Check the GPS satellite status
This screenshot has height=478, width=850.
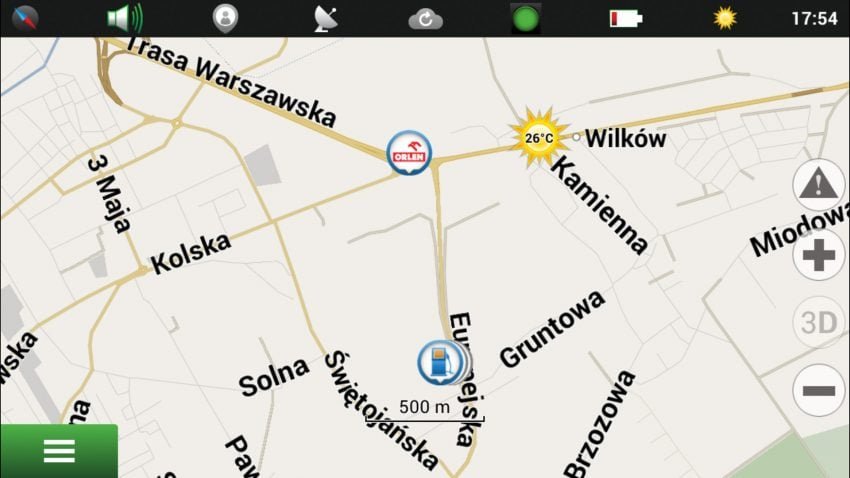pyautogui.click(x=326, y=18)
